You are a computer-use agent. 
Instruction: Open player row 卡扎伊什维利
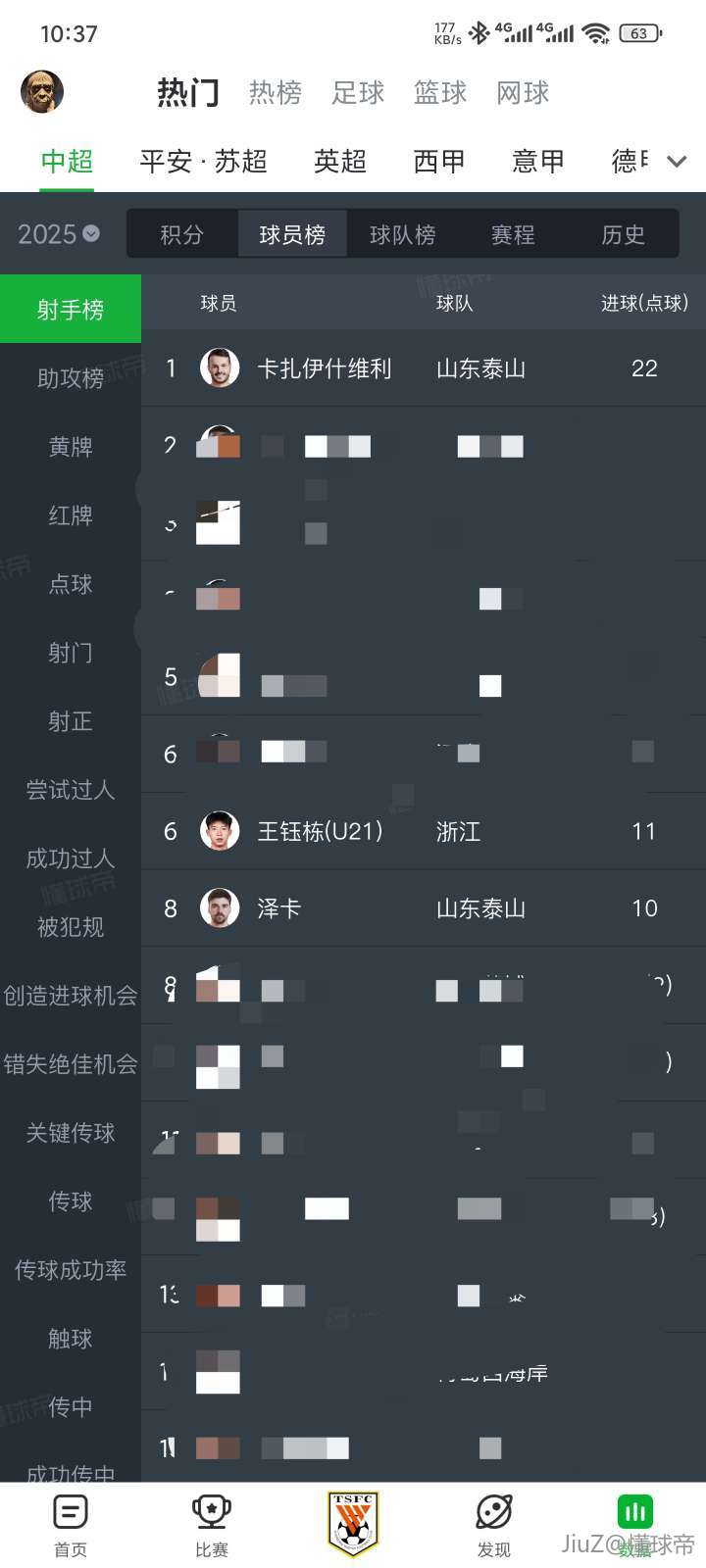tap(424, 368)
